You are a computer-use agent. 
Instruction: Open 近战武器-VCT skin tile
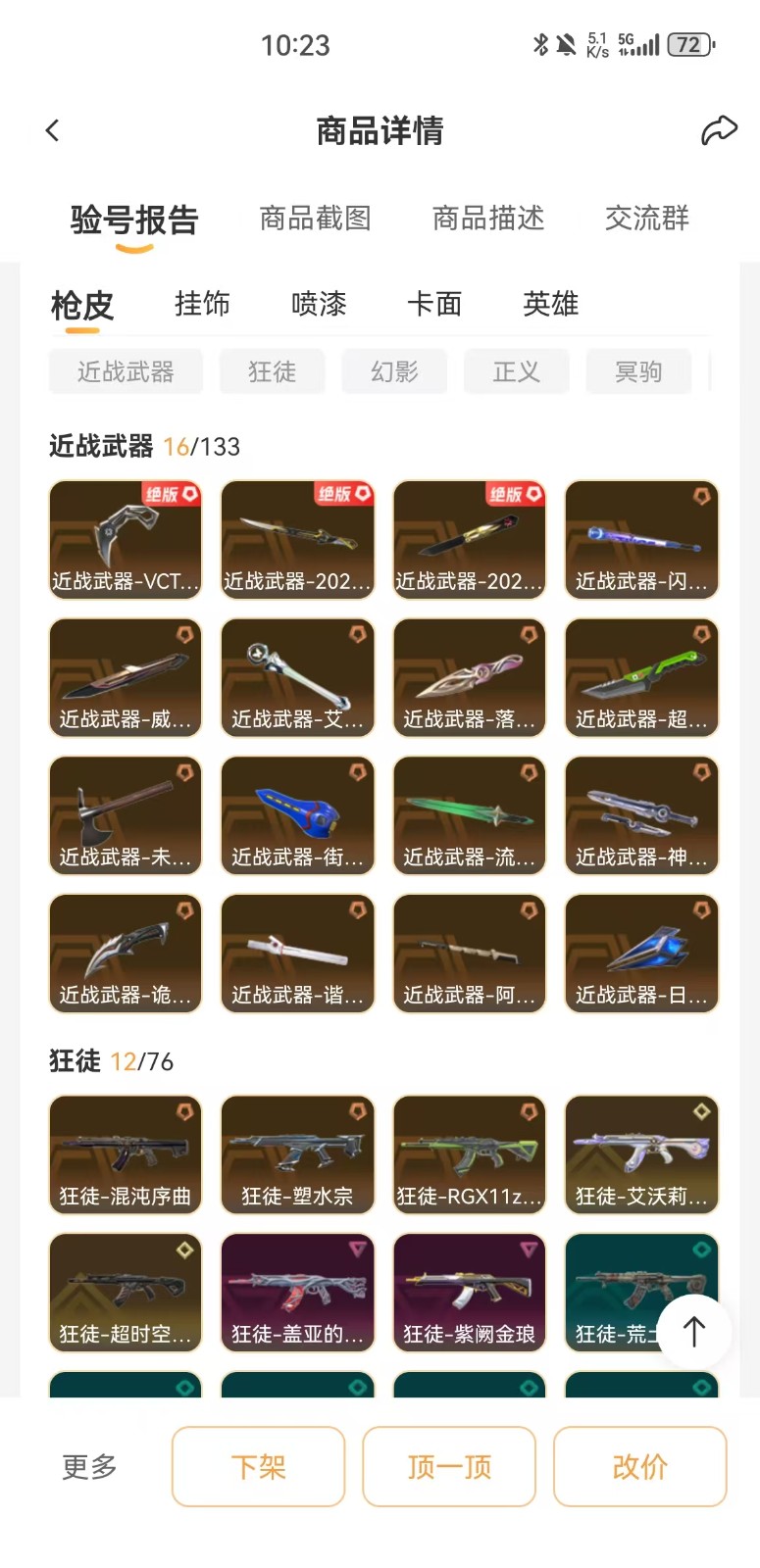126,539
